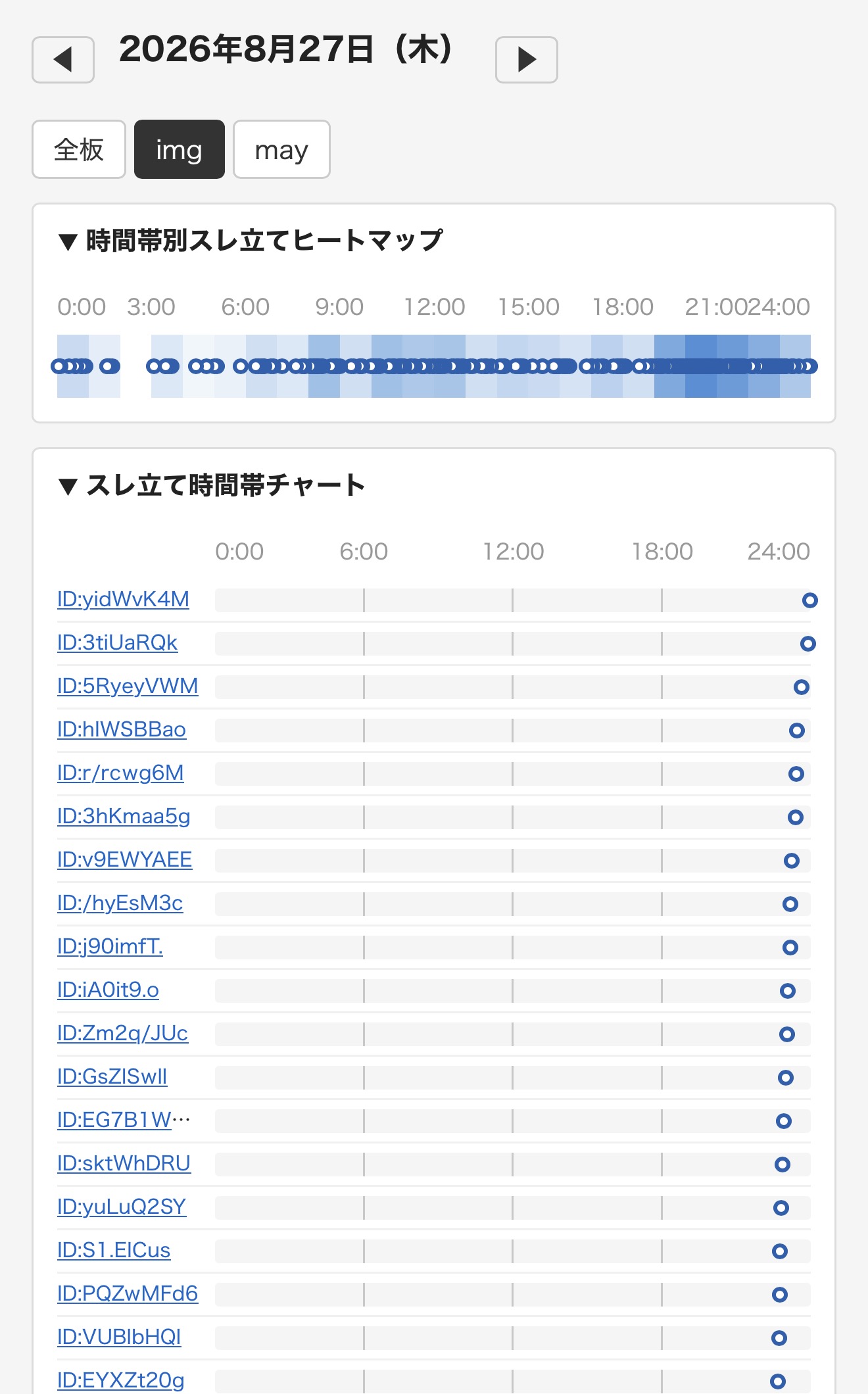Collapse the 時間帯別スレ立てヒートマップ section

pyautogui.click(x=250, y=241)
